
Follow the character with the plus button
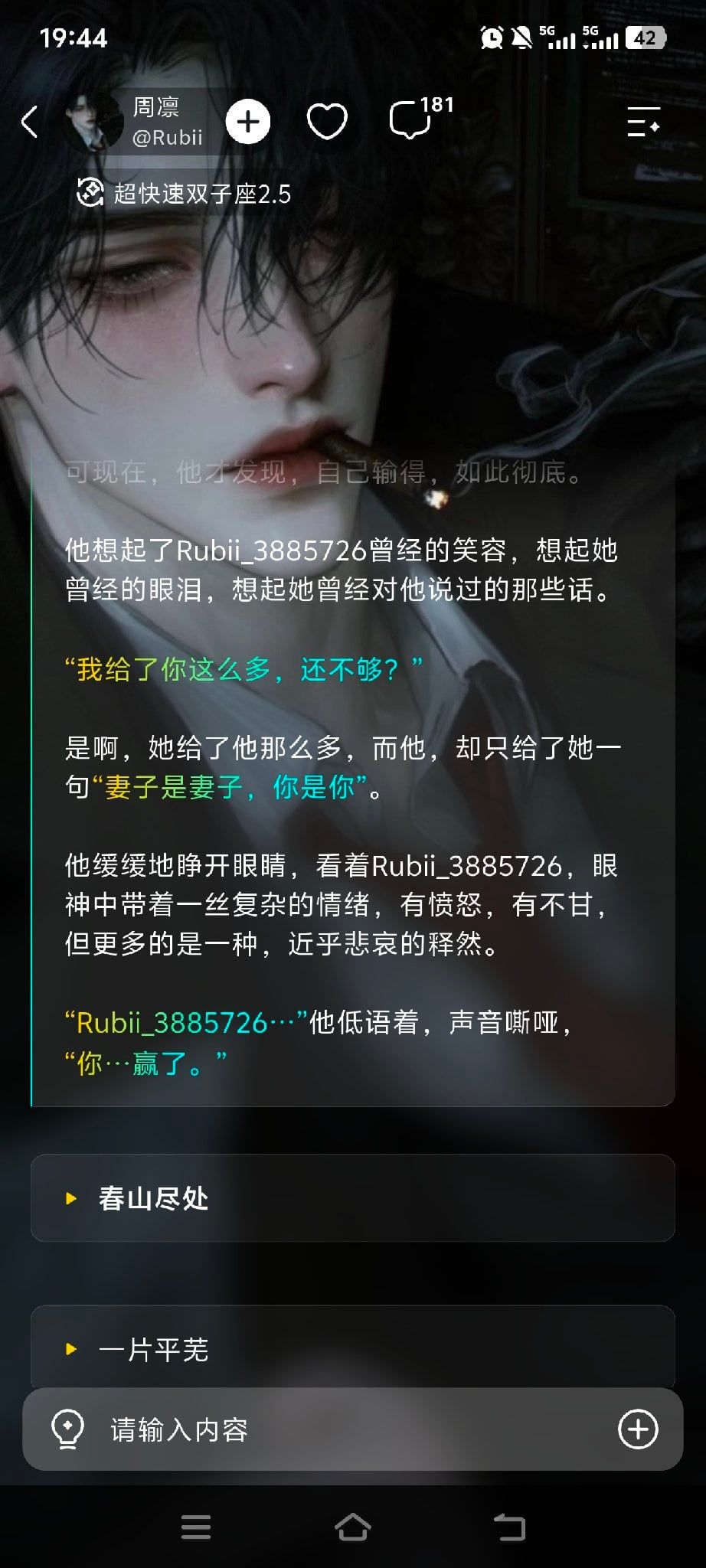pyautogui.click(x=248, y=122)
